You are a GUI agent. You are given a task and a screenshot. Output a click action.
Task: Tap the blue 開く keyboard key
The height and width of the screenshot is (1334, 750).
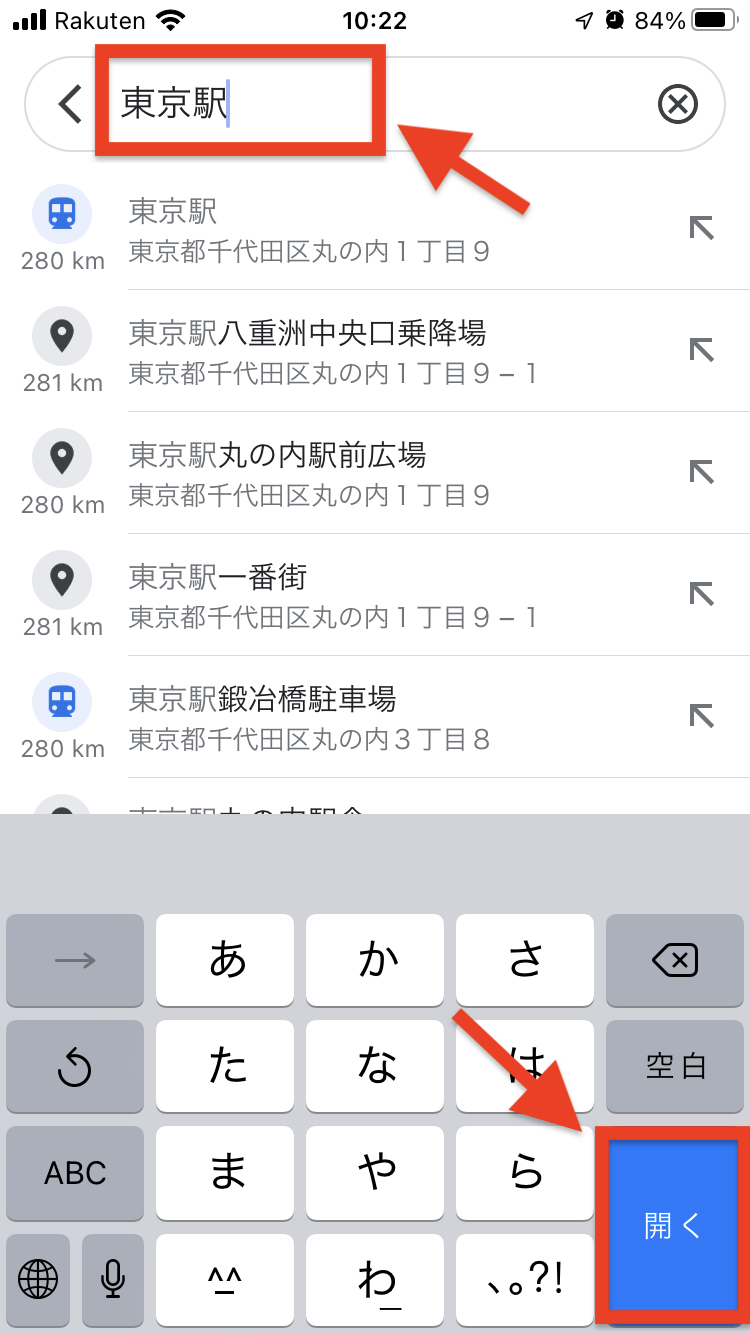tap(673, 1227)
